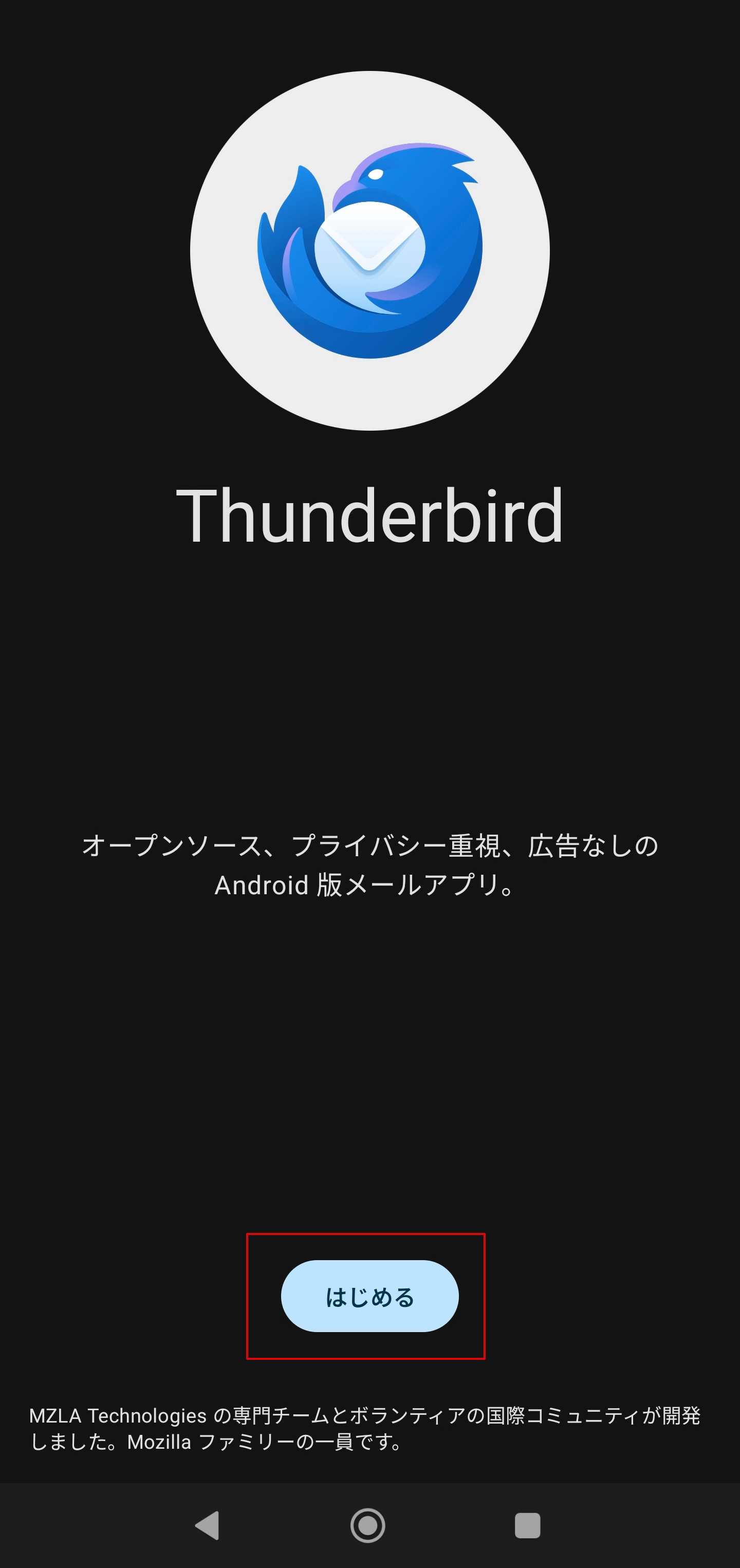Return to the home screen
This screenshot has height=1568, width=740.
367,1525
